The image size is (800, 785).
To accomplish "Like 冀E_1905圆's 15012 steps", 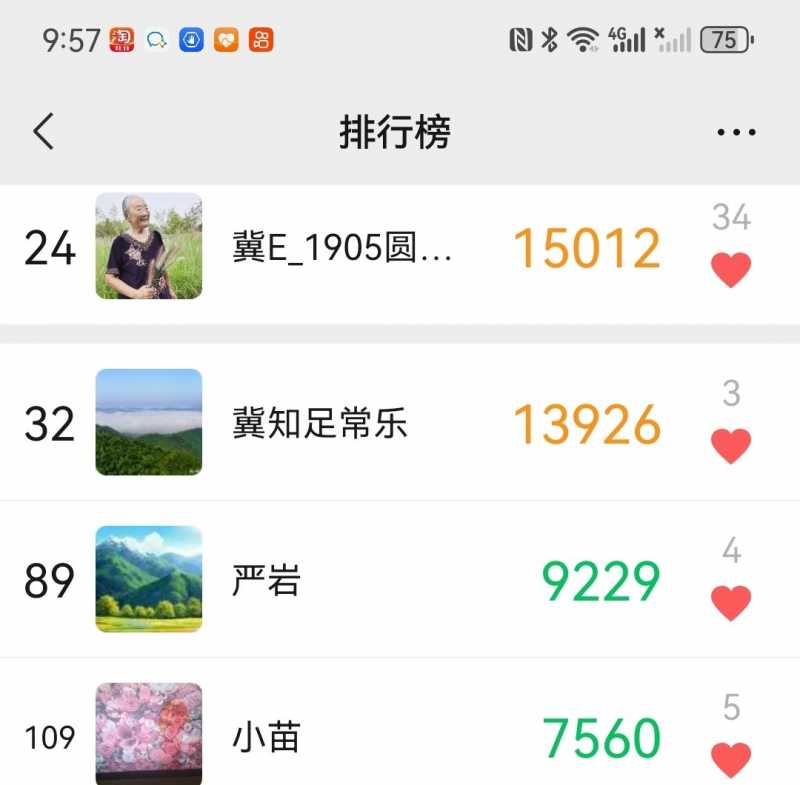I will coord(731,269).
